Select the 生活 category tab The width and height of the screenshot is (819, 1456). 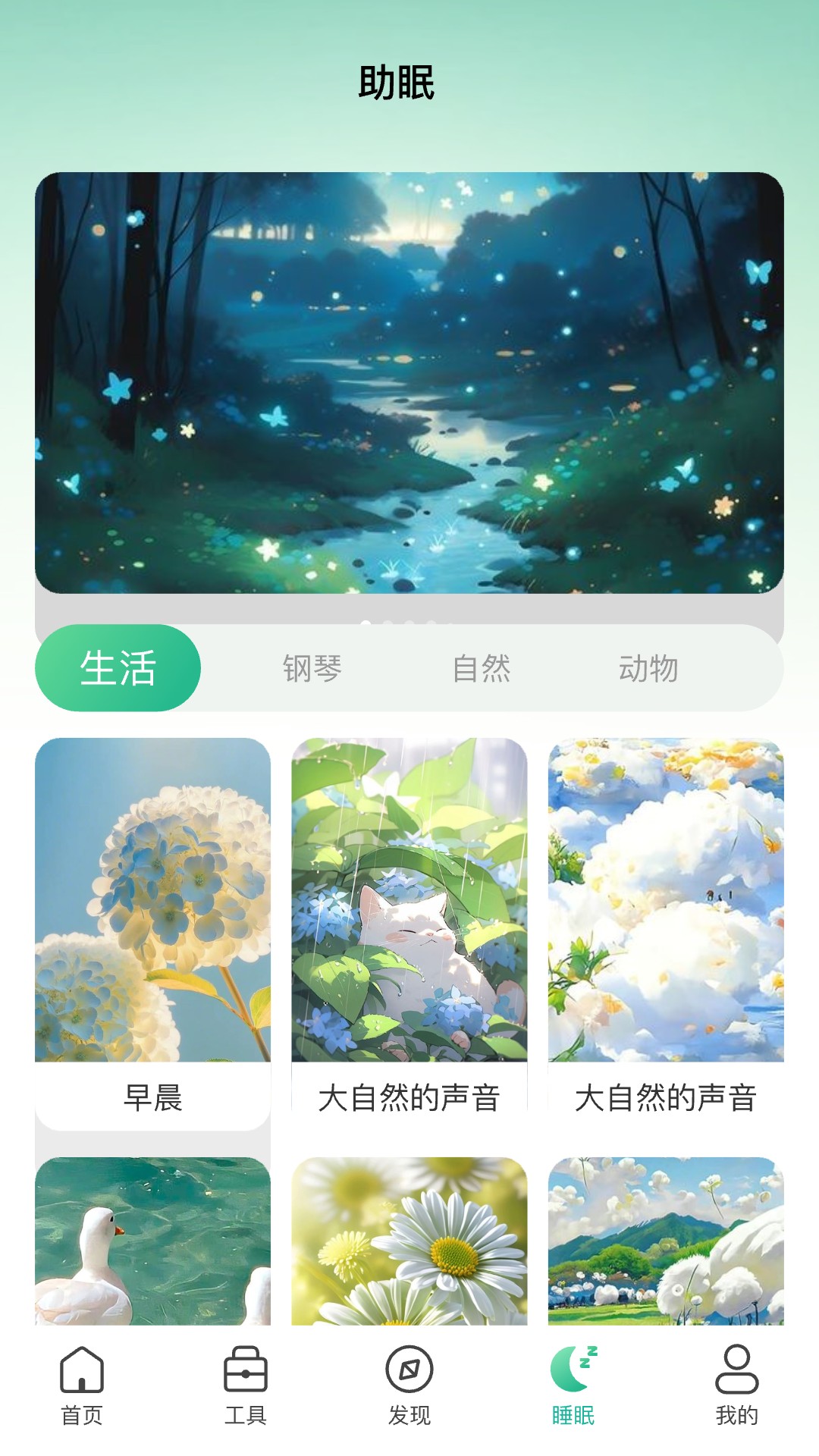(x=118, y=668)
